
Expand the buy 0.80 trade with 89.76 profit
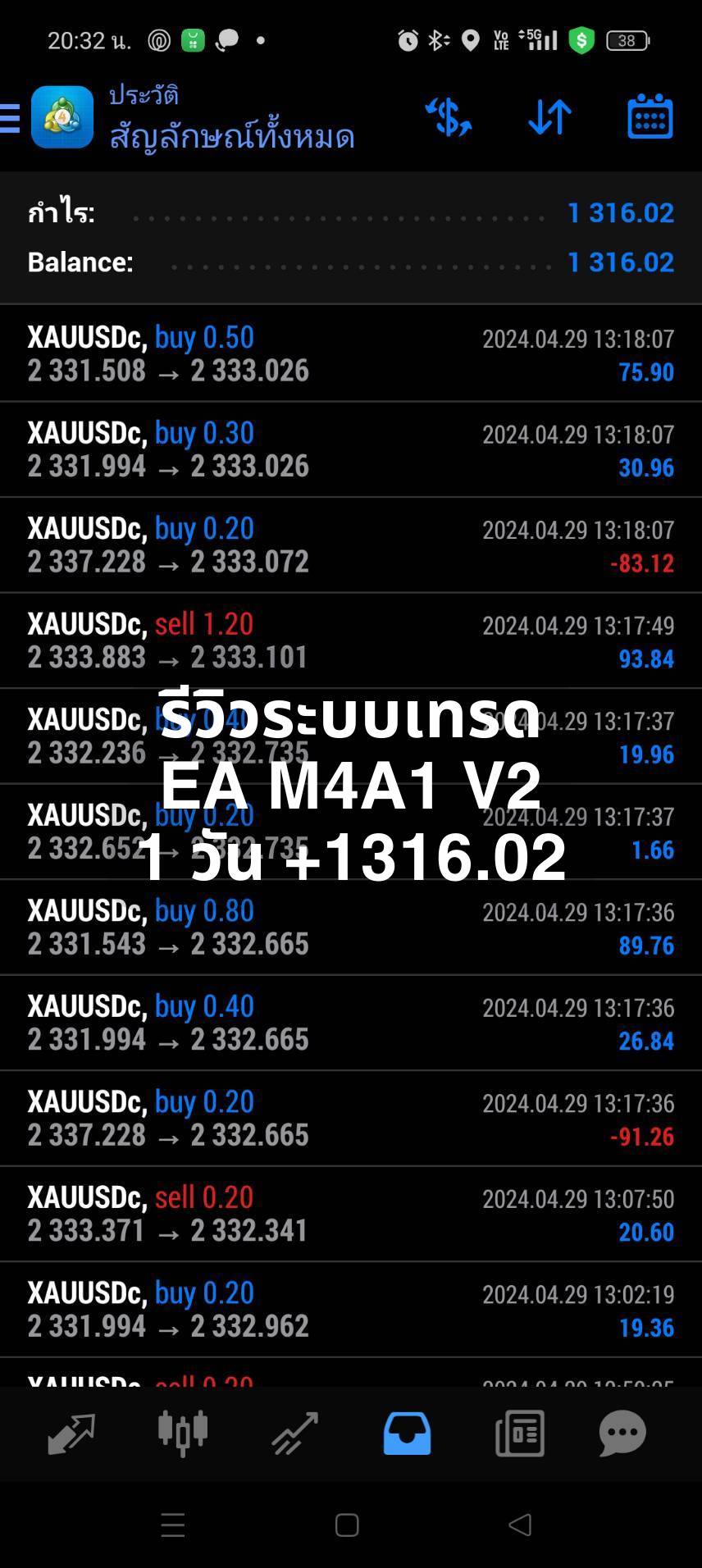coord(351,928)
